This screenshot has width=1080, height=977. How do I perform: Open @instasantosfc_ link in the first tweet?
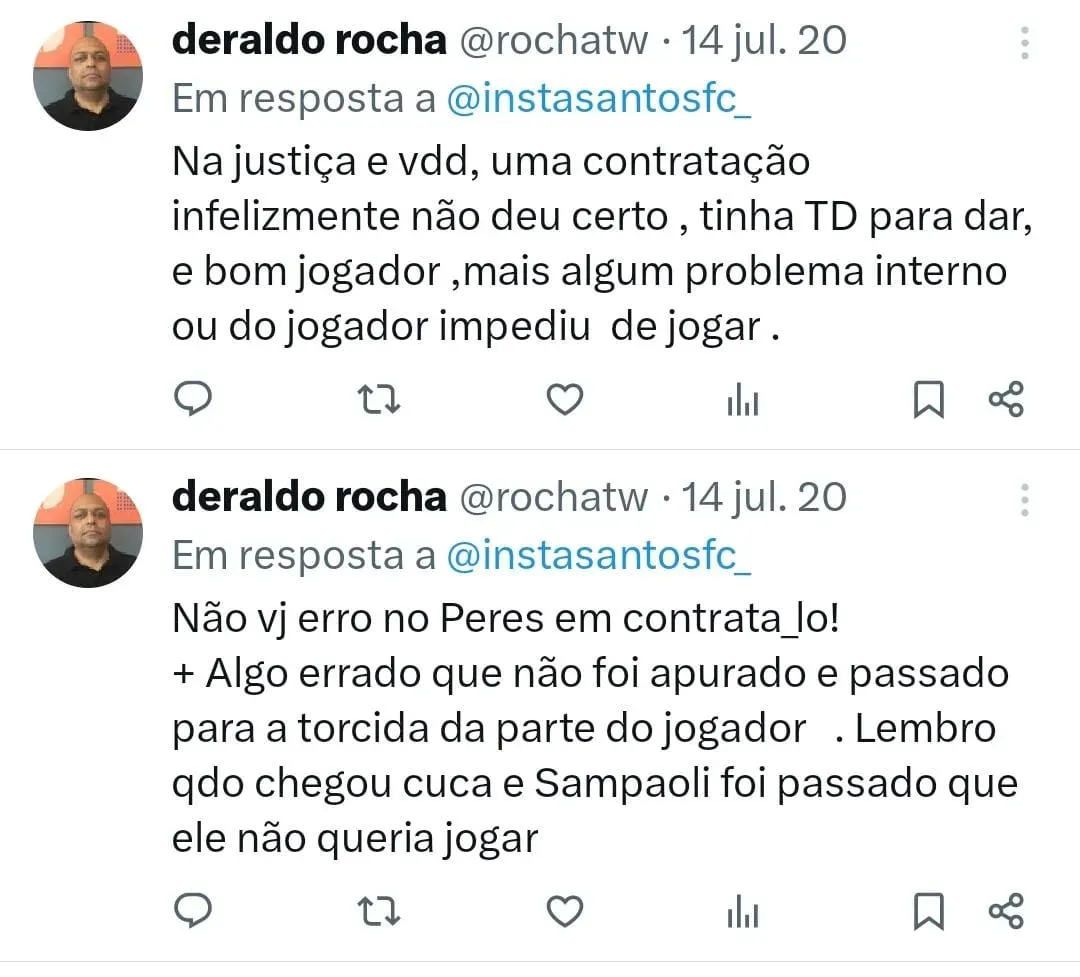click(598, 98)
